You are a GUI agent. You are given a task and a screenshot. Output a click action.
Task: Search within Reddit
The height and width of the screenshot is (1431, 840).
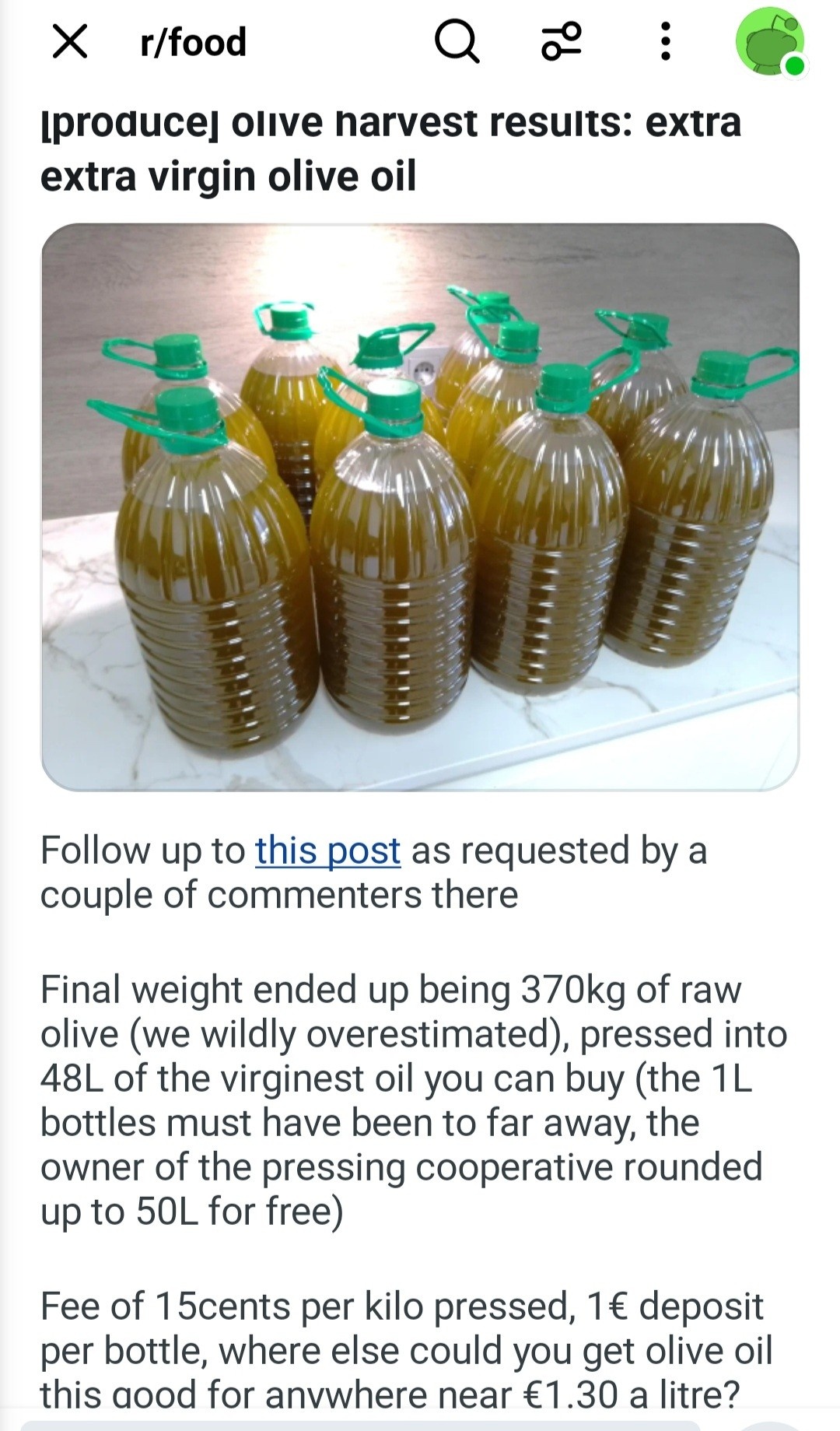click(457, 42)
